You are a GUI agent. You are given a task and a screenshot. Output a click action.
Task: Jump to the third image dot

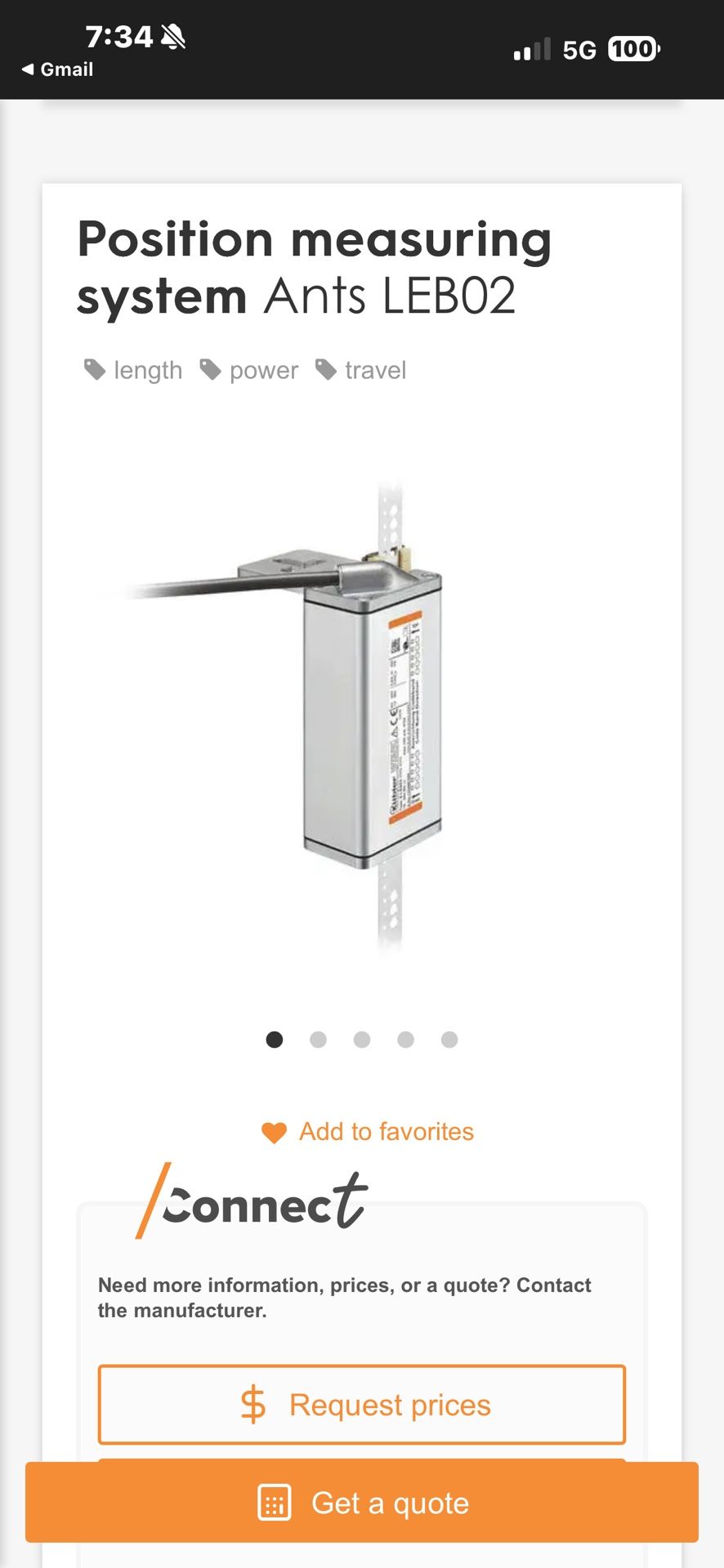[x=362, y=1039]
